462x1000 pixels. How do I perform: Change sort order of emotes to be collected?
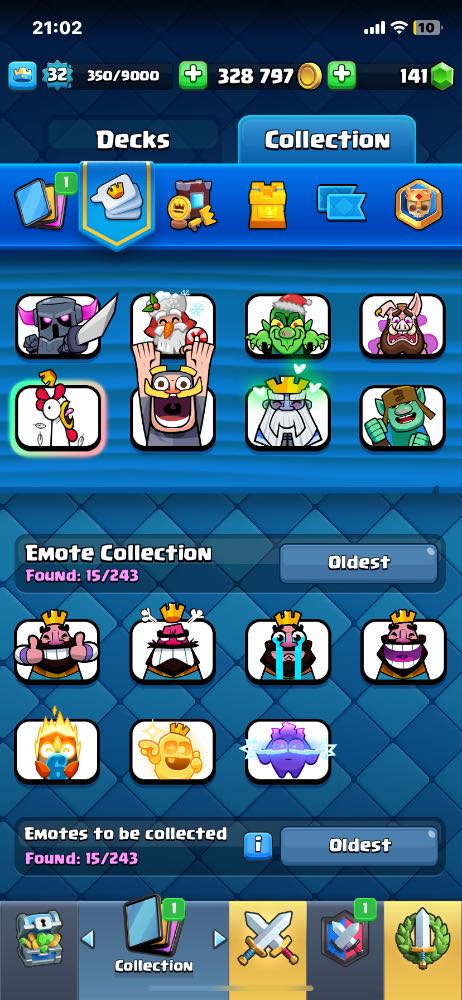(x=359, y=845)
